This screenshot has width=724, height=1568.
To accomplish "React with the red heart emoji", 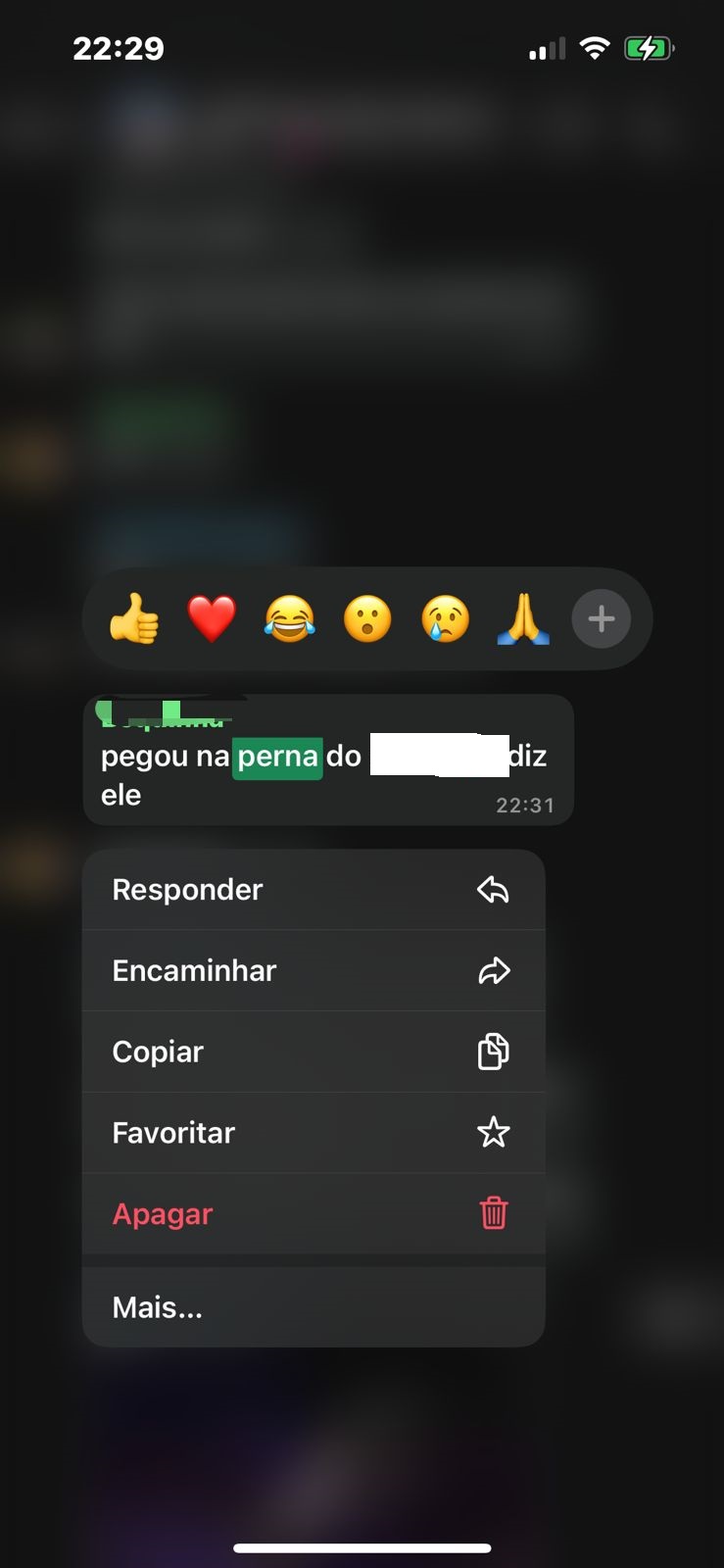I will (212, 619).
